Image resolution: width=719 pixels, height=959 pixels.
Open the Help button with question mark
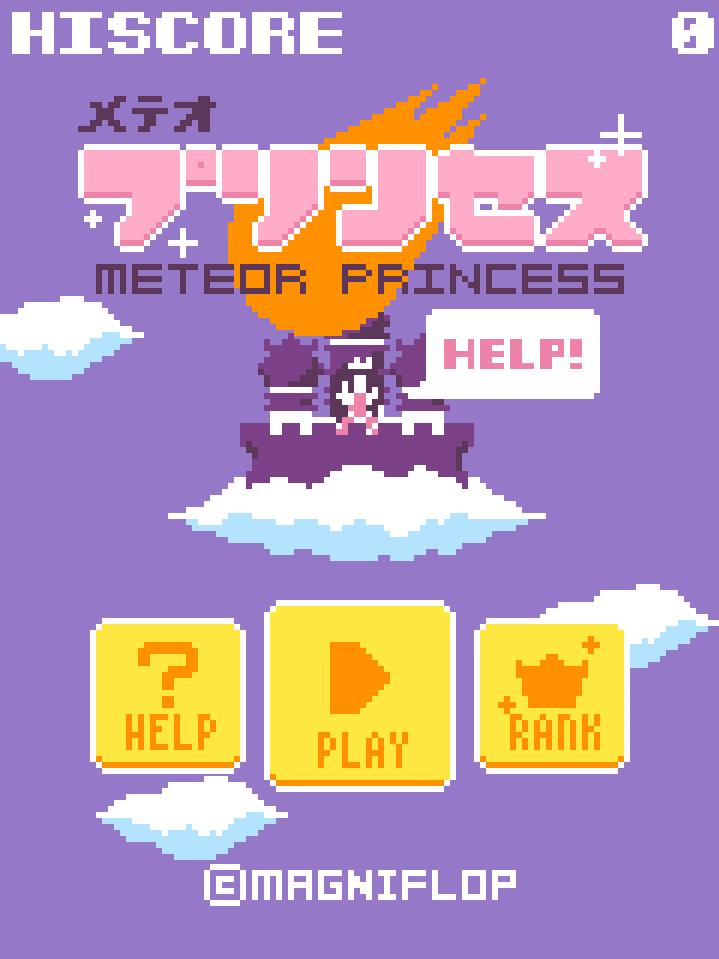pyautogui.click(x=169, y=695)
